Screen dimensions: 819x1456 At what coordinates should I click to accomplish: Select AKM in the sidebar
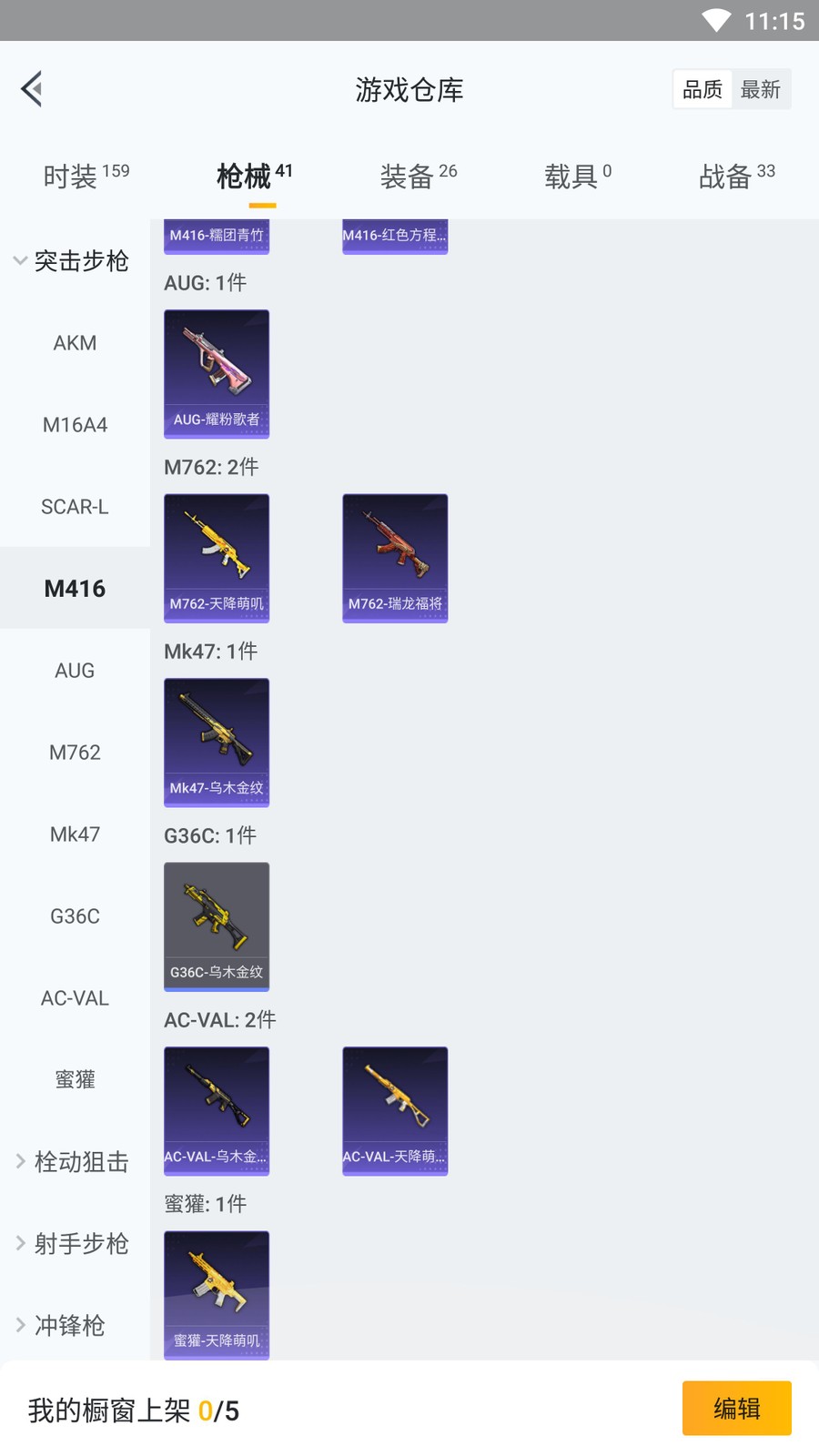click(x=75, y=343)
